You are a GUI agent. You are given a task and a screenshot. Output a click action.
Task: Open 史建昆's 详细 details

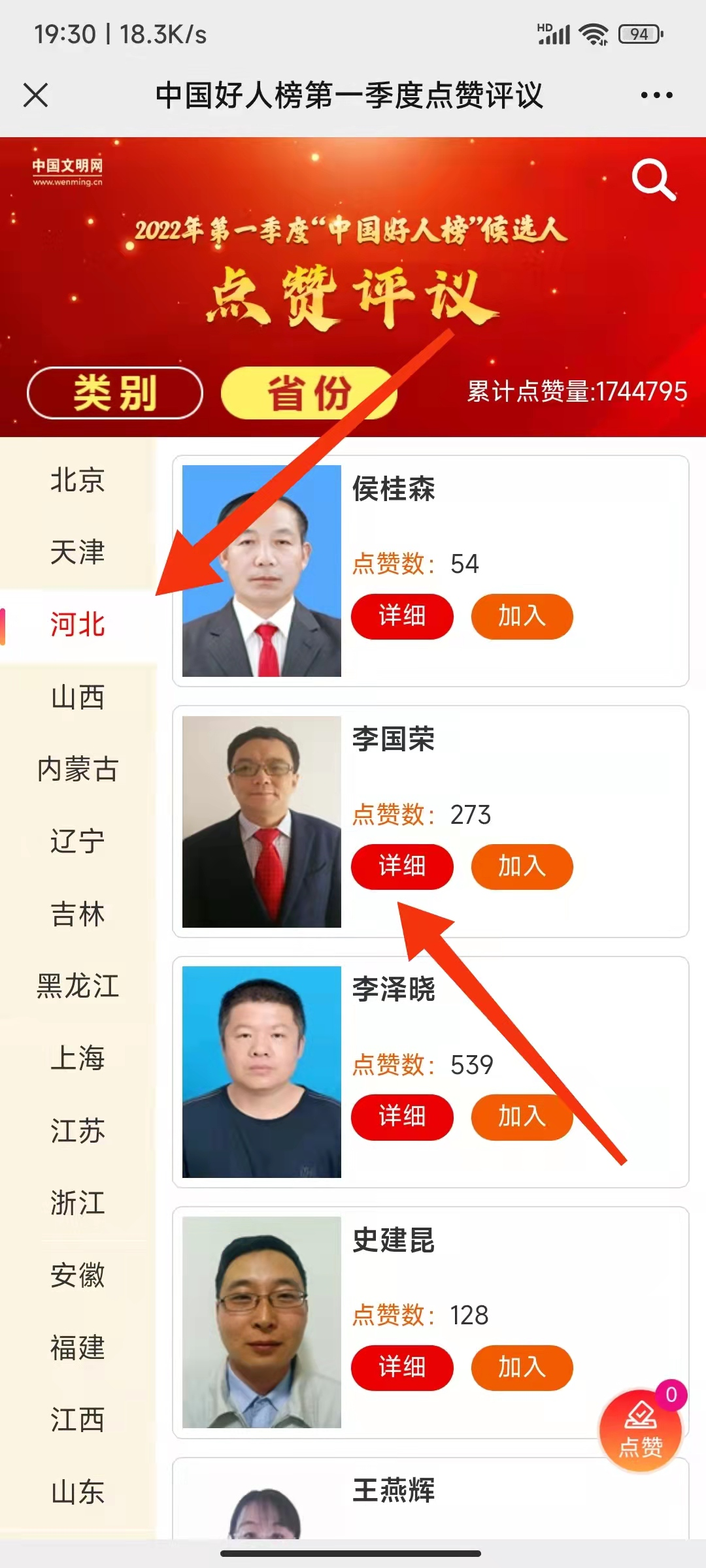[402, 1367]
